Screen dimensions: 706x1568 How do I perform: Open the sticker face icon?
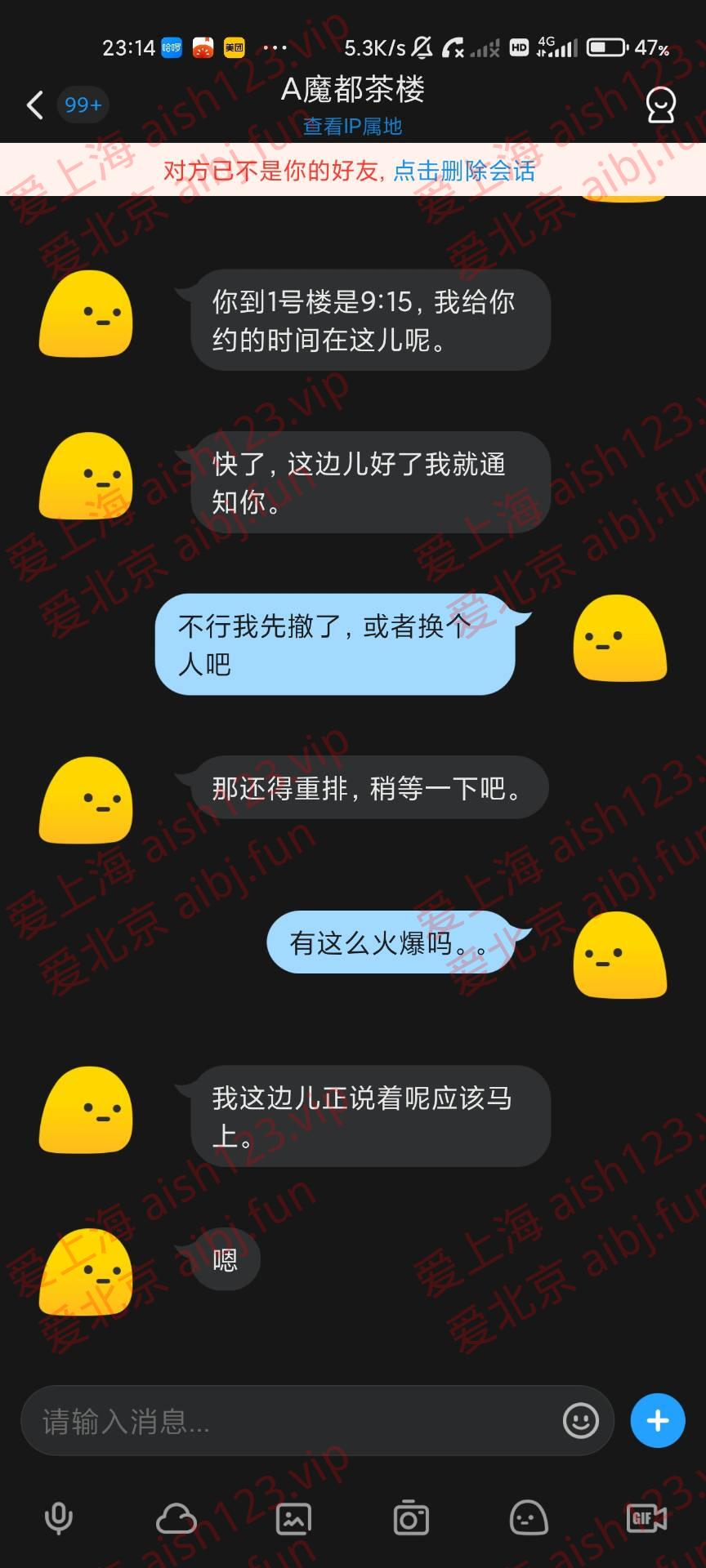point(528,1518)
